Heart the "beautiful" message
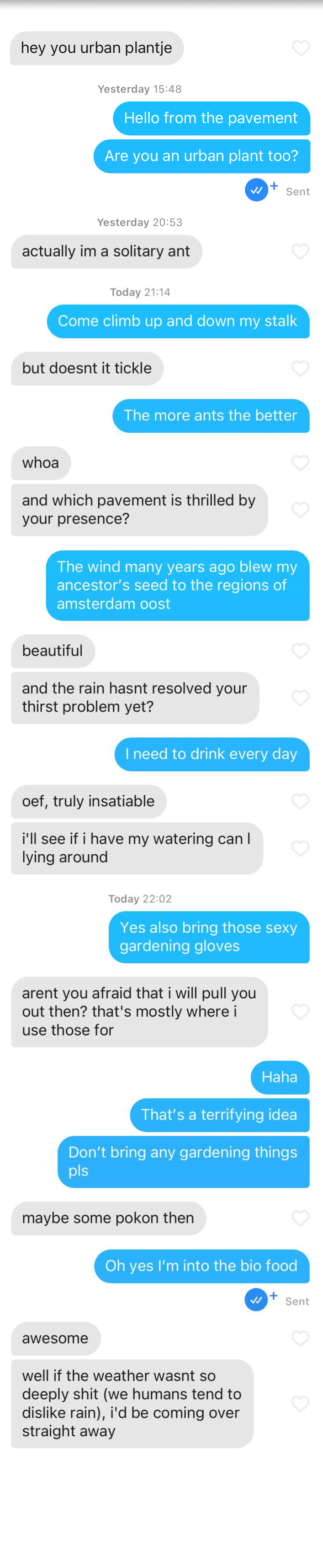This screenshot has height=1568, width=323. pos(301,651)
